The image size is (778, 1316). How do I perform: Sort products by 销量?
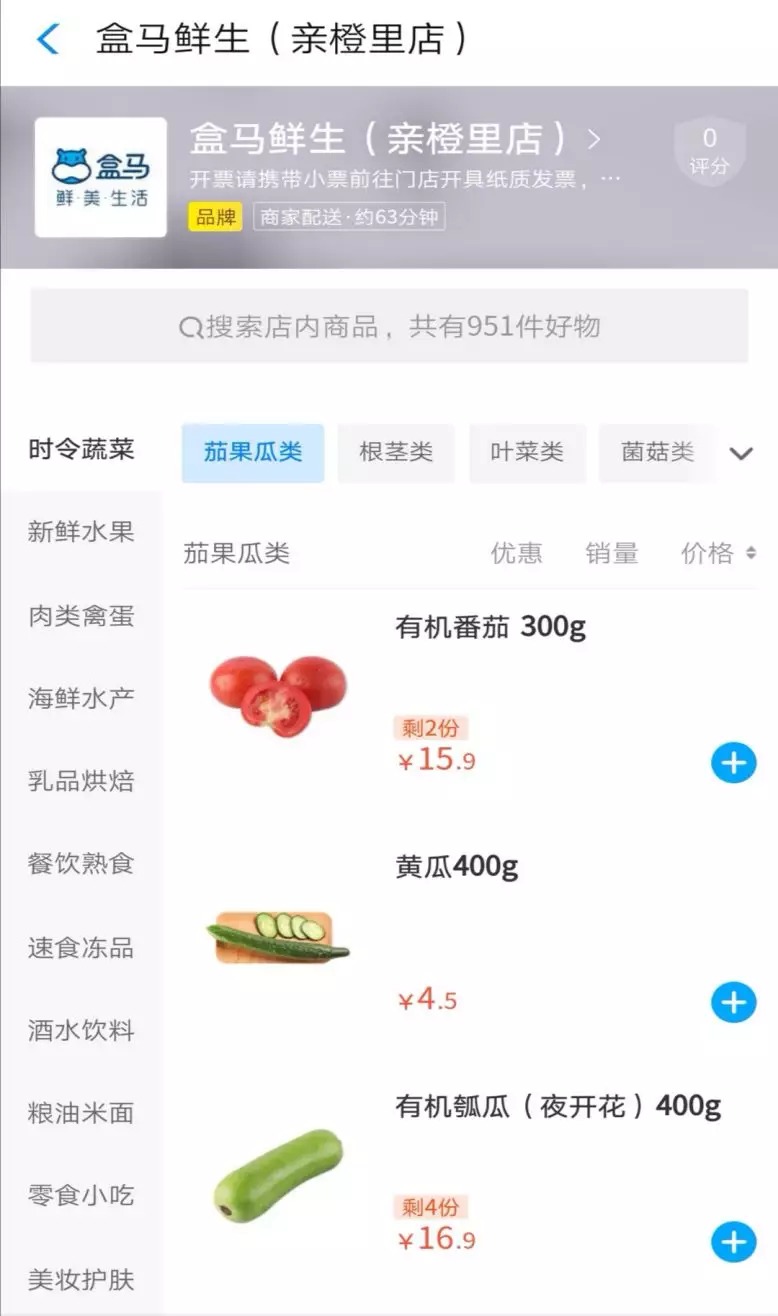coord(611,553)
